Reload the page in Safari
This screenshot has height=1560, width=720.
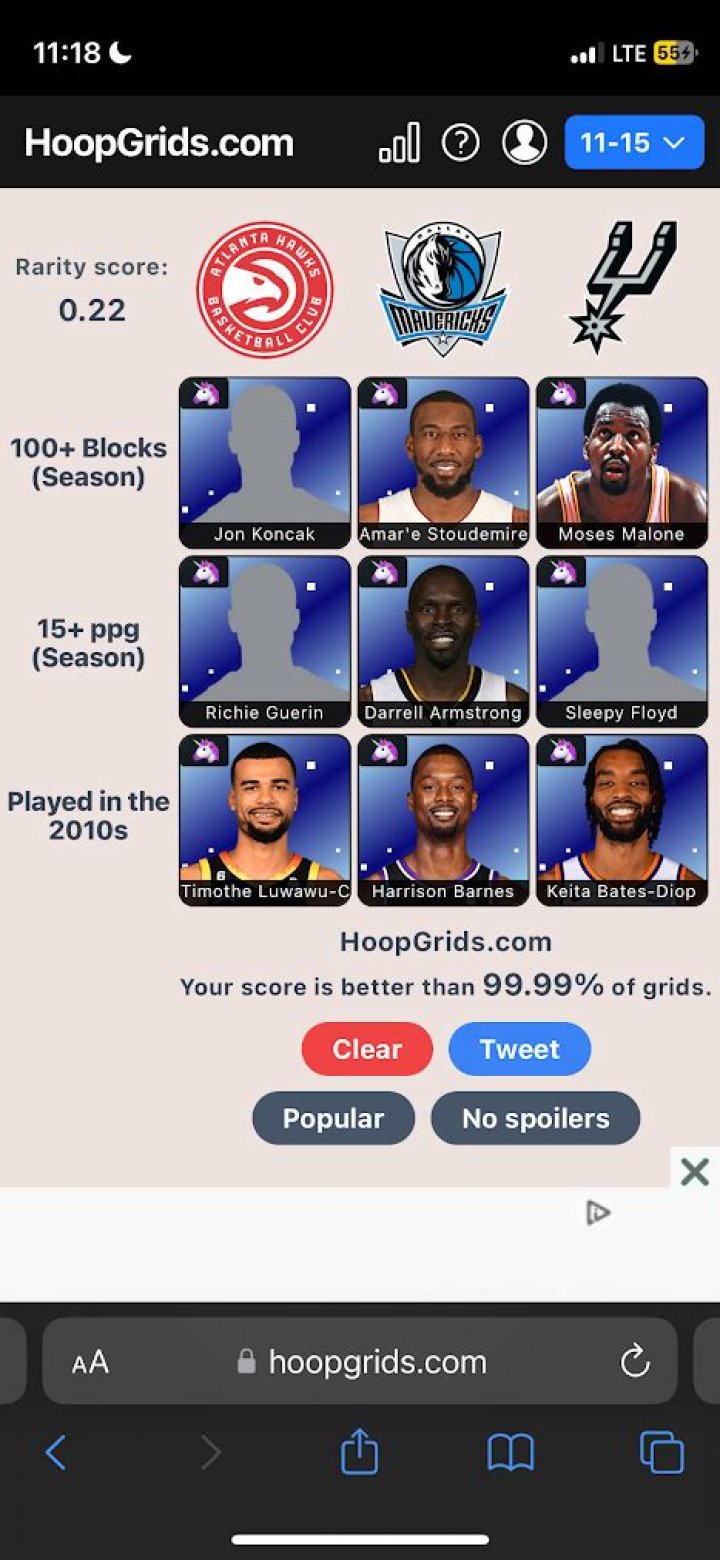(635, 1362)
